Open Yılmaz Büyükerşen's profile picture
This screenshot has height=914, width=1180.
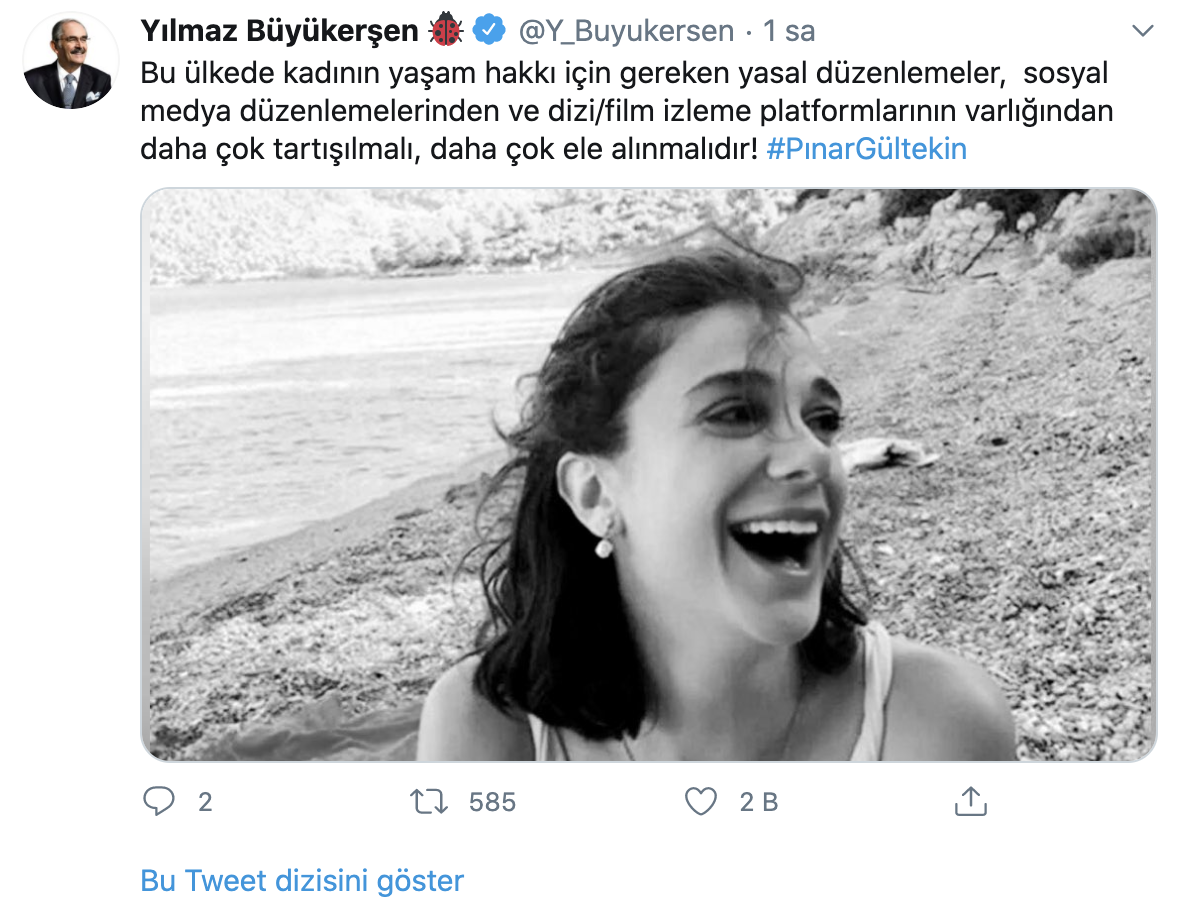click(x=71, y=62)
